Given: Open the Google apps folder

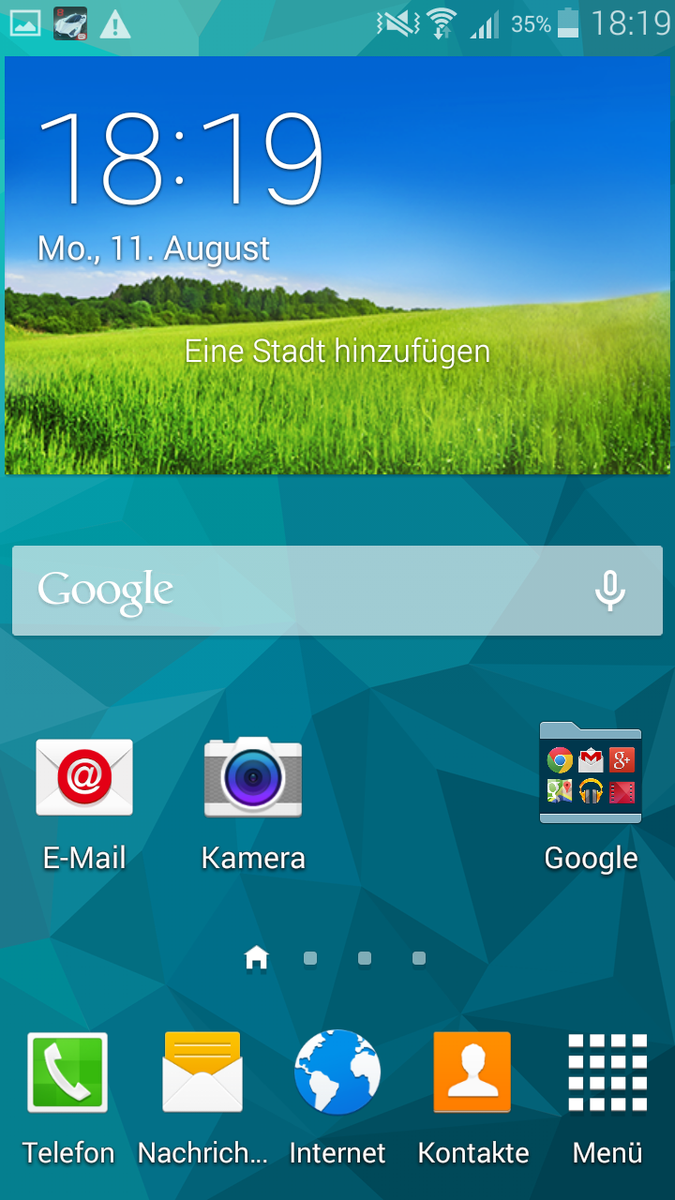Looking at the screenshot, I should tap(590, 775).
